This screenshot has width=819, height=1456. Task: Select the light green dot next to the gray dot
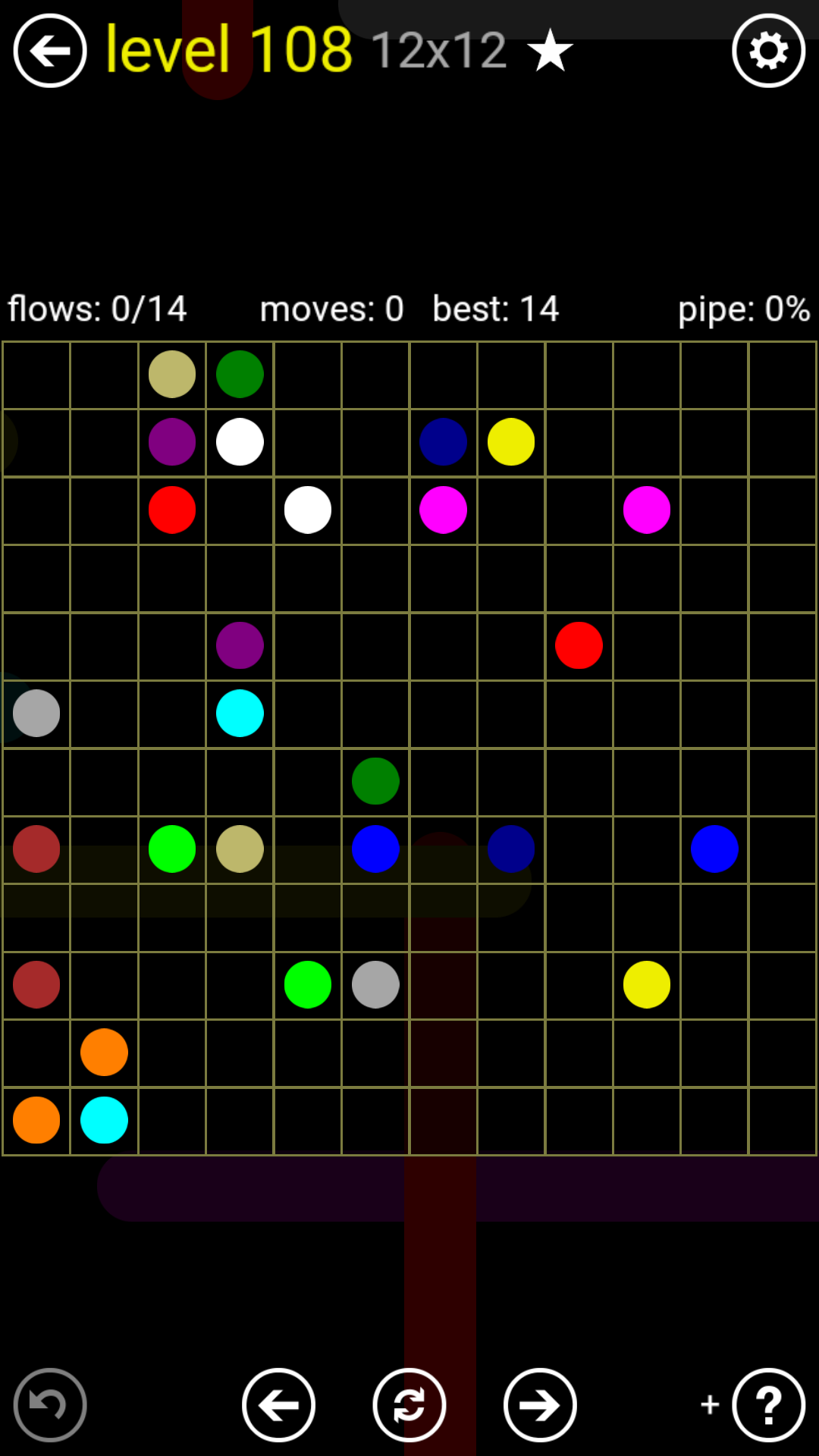click(x=307, y=984)
